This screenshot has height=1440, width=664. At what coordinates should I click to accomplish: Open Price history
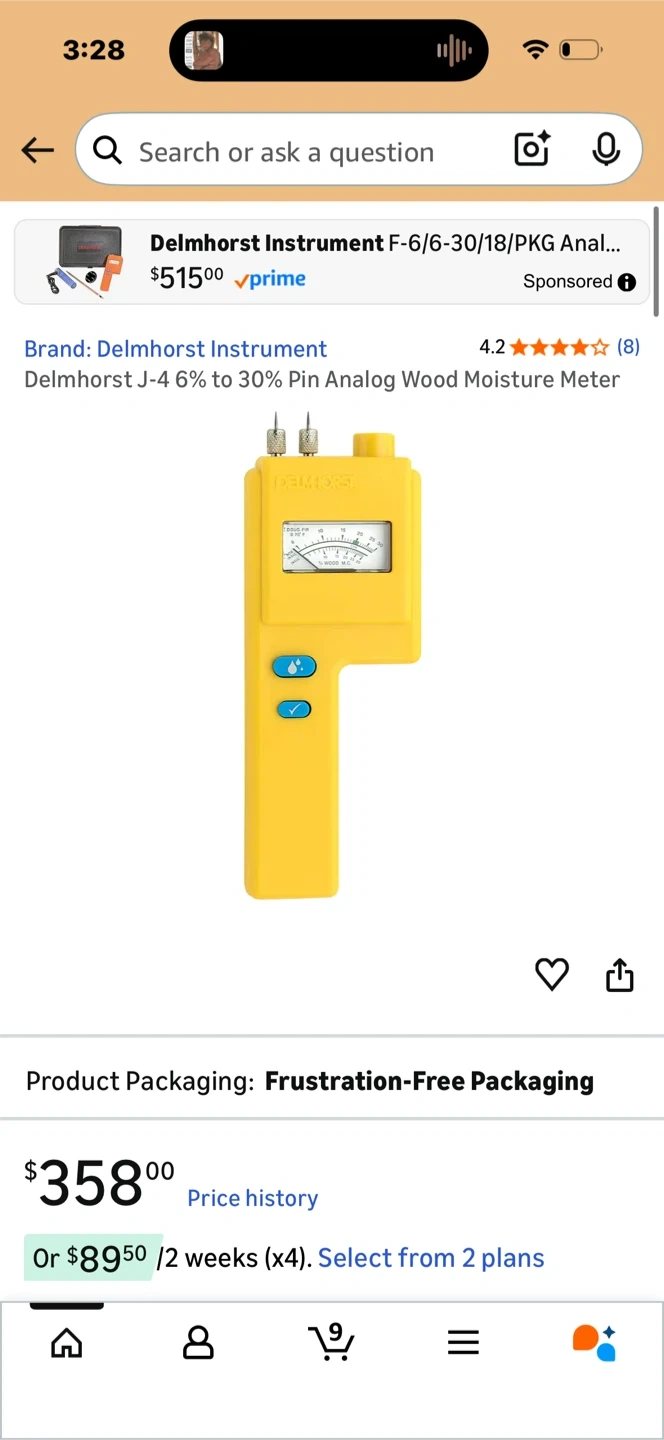[253, 1198]
